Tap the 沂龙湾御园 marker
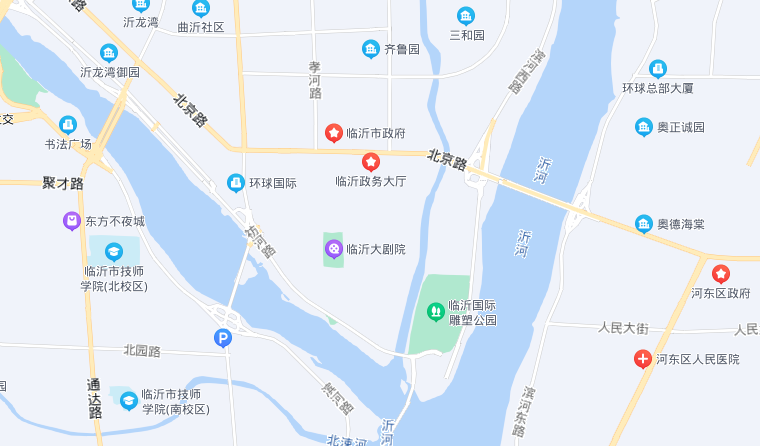The width and height of the screenshot is (760, 446). tap(109, 53)
